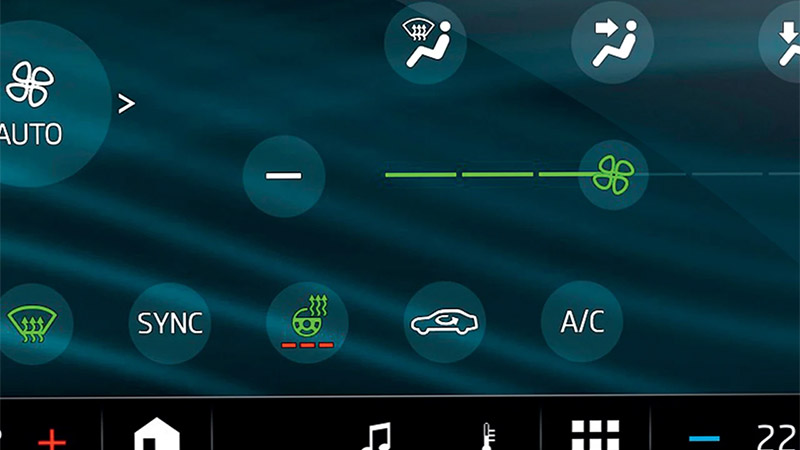
Task: Toggle the A/C button
Action: 582,322
